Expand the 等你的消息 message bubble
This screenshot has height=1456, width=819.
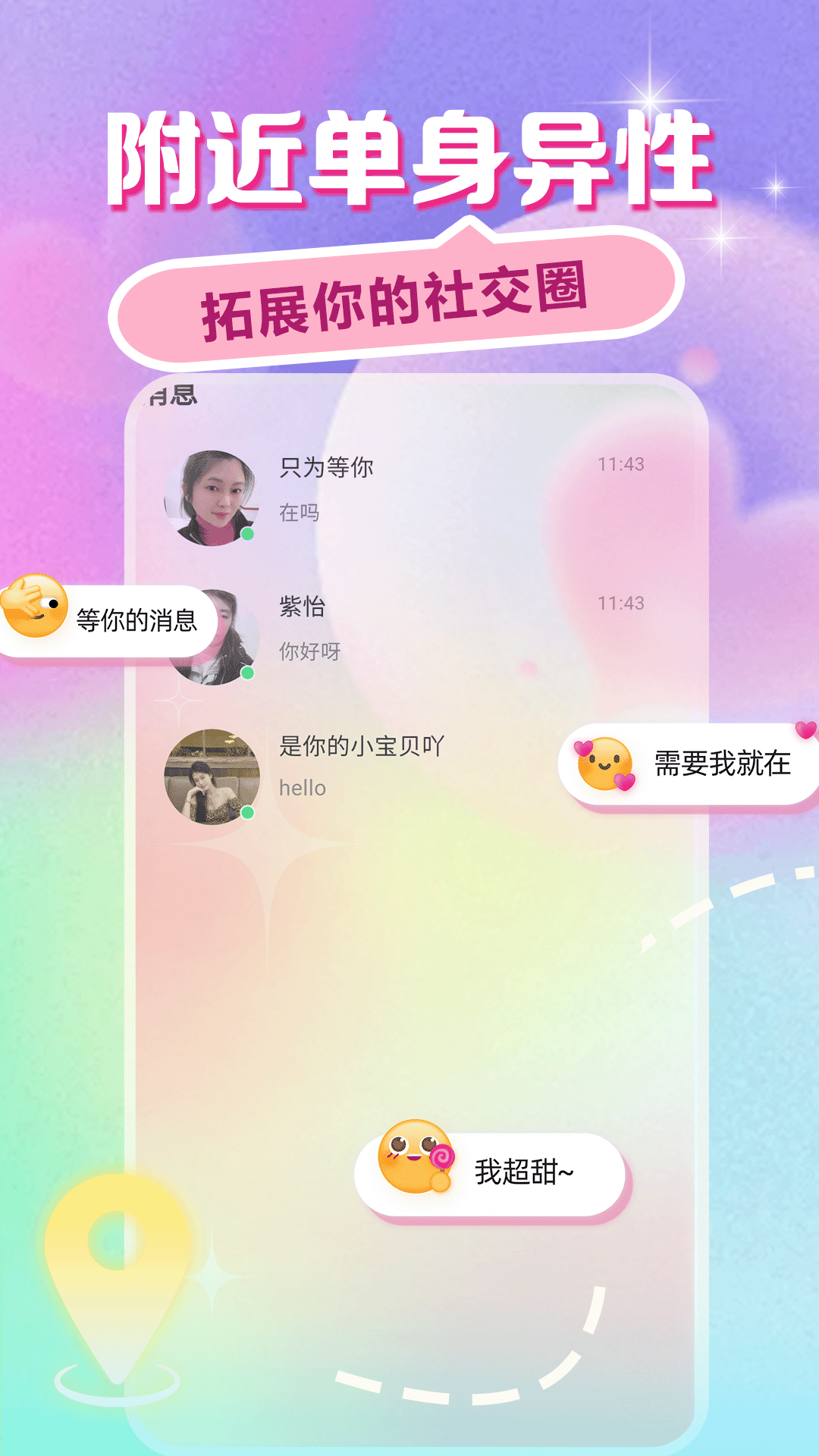click(x=136, y=620)
